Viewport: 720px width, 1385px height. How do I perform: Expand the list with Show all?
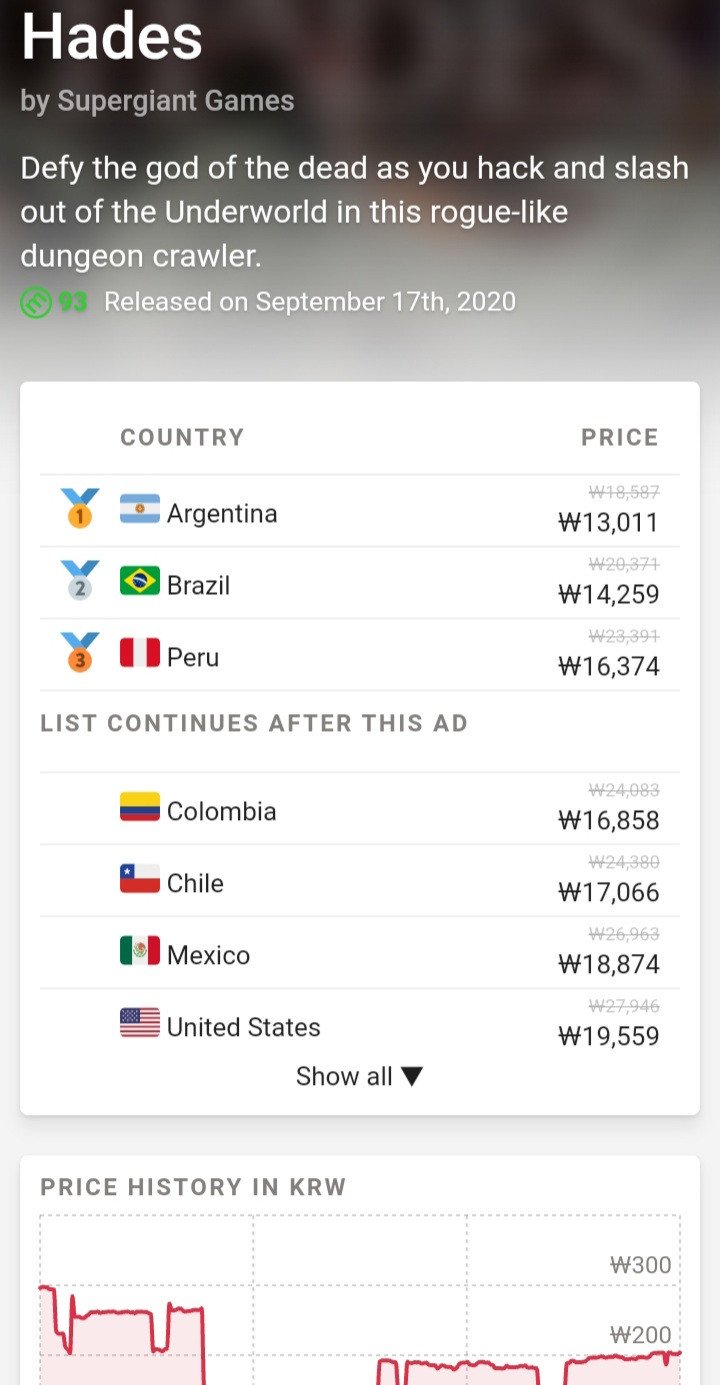(x=359, y=1076)
